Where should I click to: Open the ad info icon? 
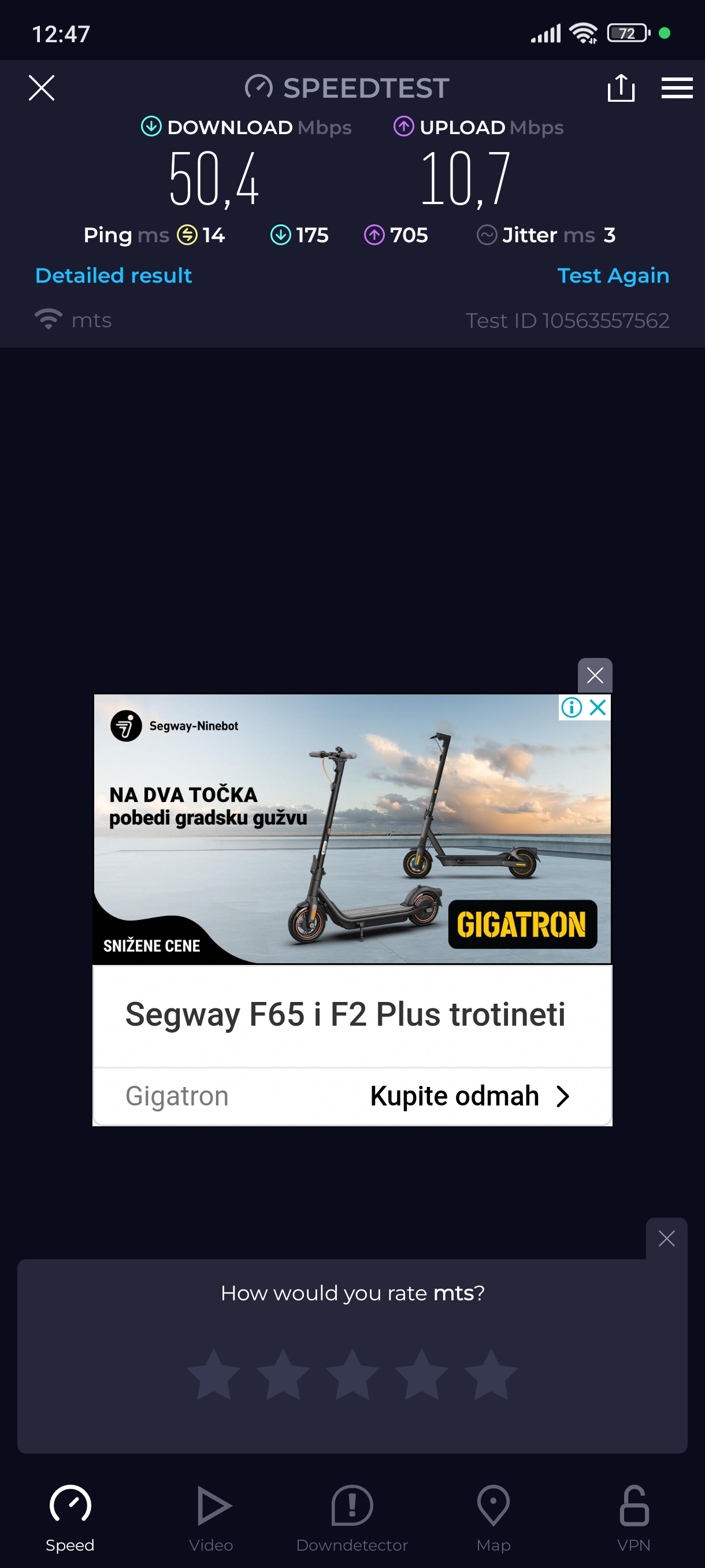(571, 707)
